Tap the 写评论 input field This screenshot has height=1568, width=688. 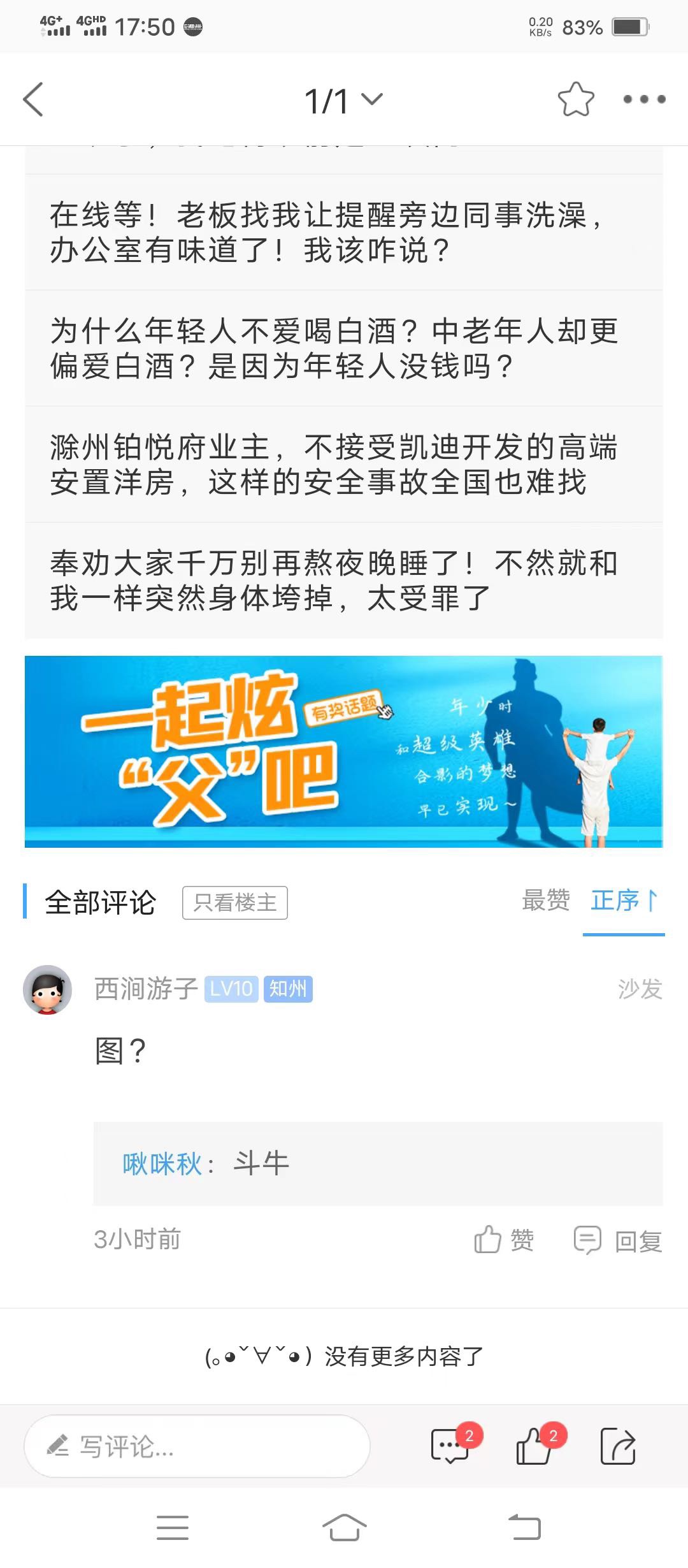coord(197,1446)
